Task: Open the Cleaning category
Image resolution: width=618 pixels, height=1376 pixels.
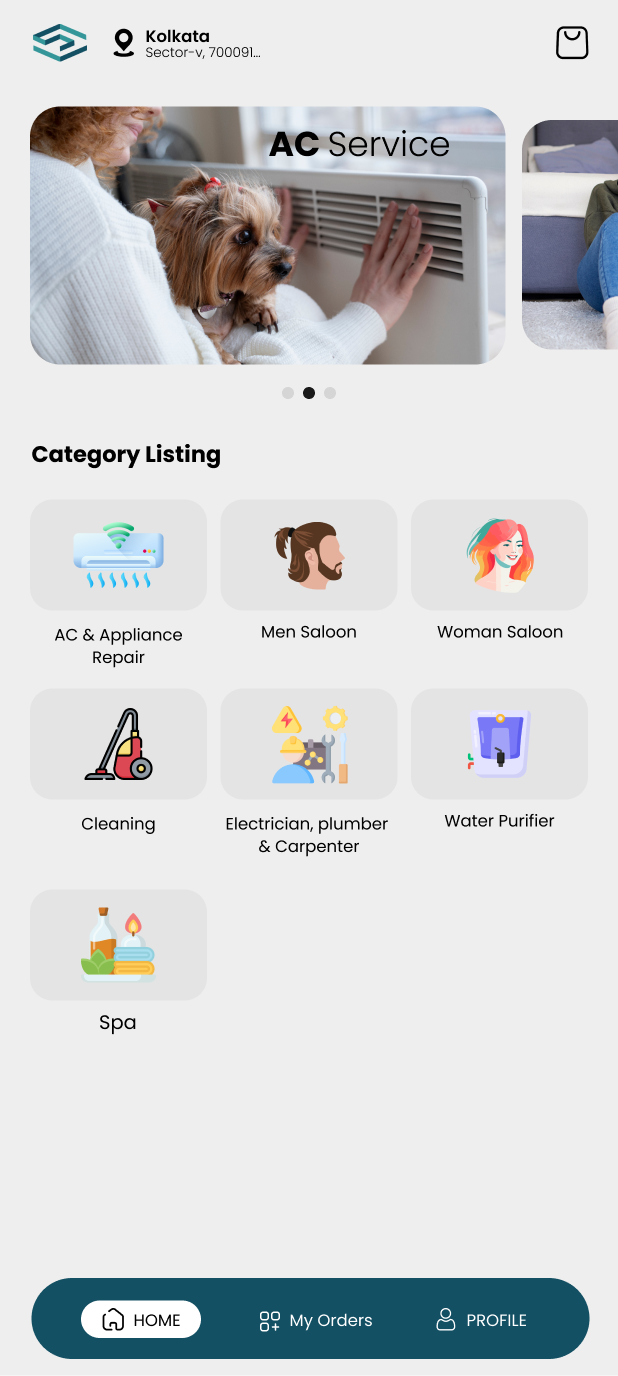Action: tap(118, 744)
